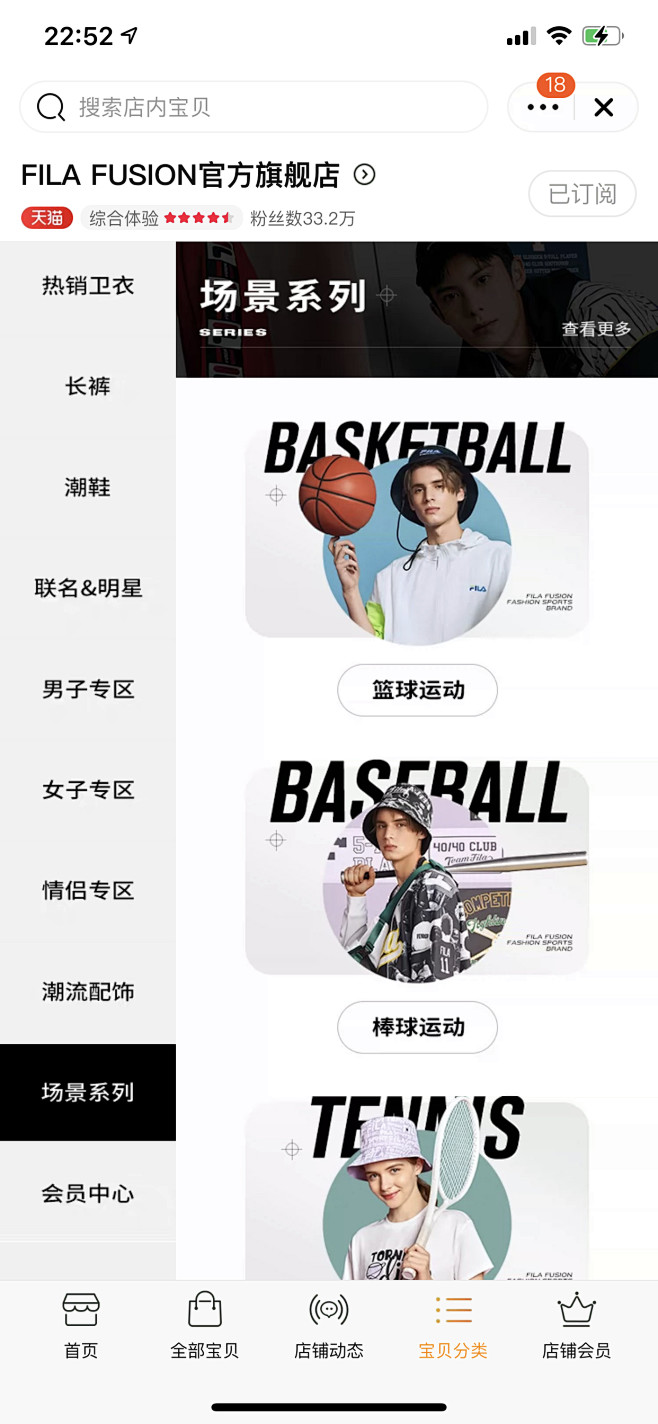This screenshot has width=658, height=1424.
Task: Tap 查看更多 on the banner
Action: [596, 329]
